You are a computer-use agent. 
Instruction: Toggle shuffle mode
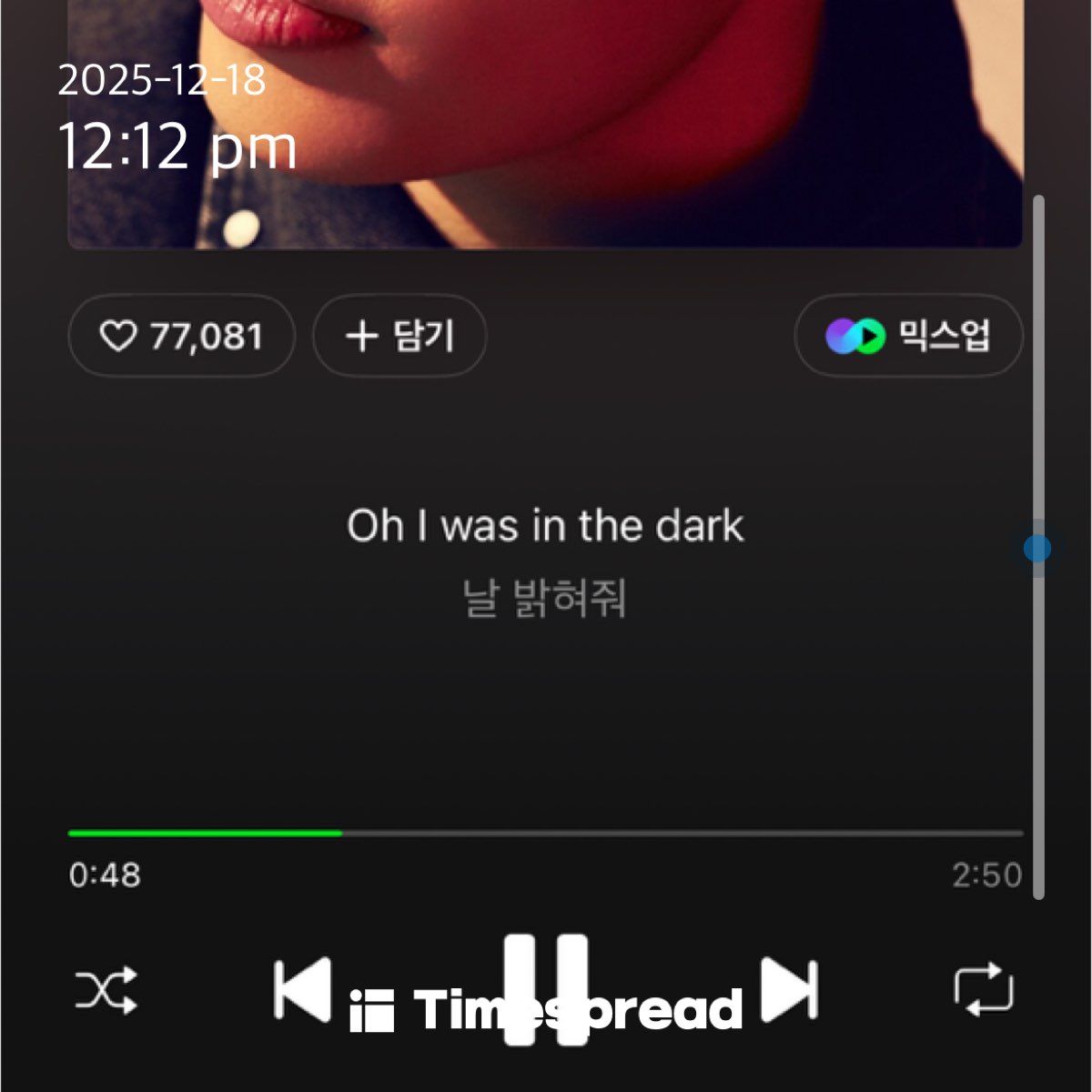click(x=106, y=990)
